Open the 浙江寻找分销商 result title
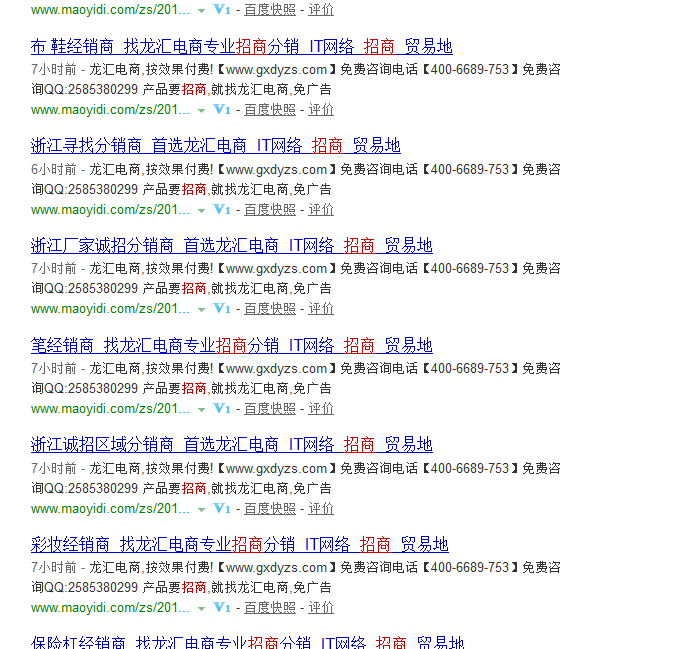This screenshot has height=649, width=695. [215, 146]
